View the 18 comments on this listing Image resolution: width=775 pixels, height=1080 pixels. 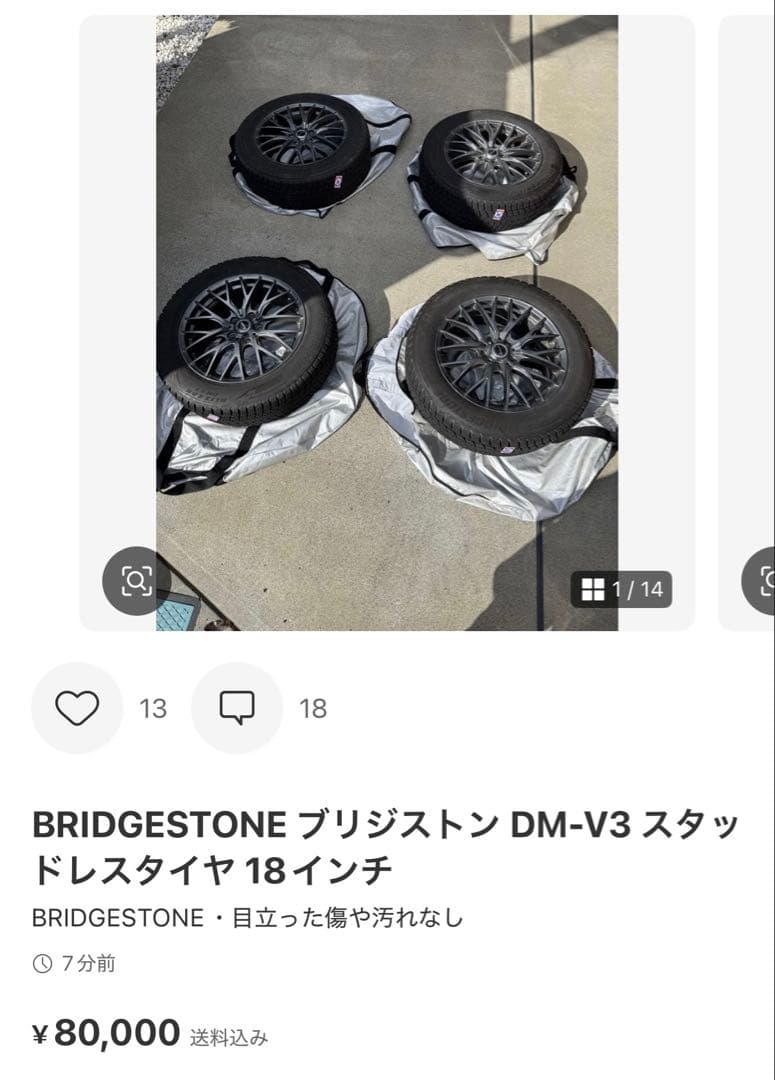coord(312,708)
